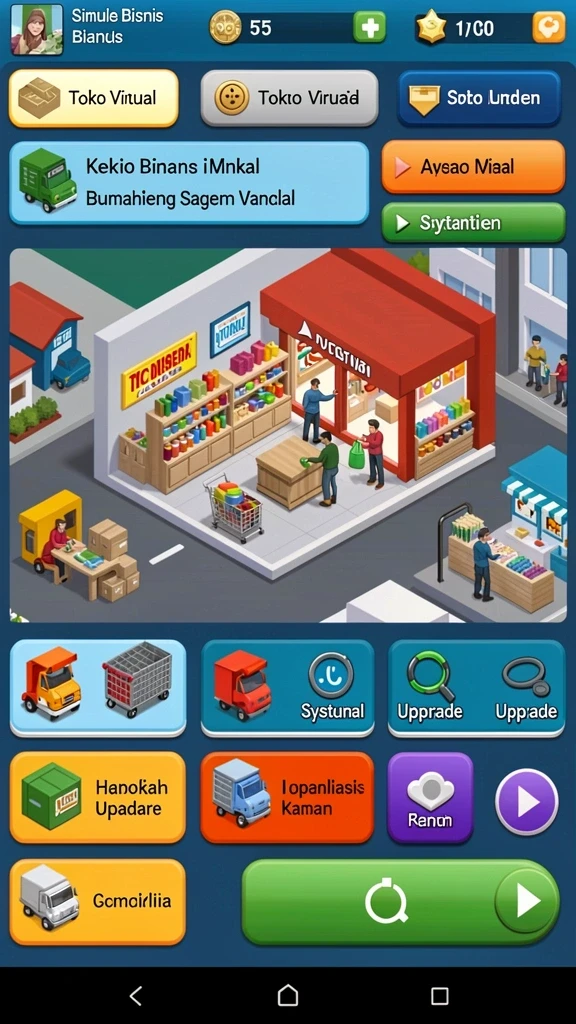The height and width of the screenshot is (1024, 576).
Task: Tap the orange Aysao Miaal button
Action: coord(473,167)
